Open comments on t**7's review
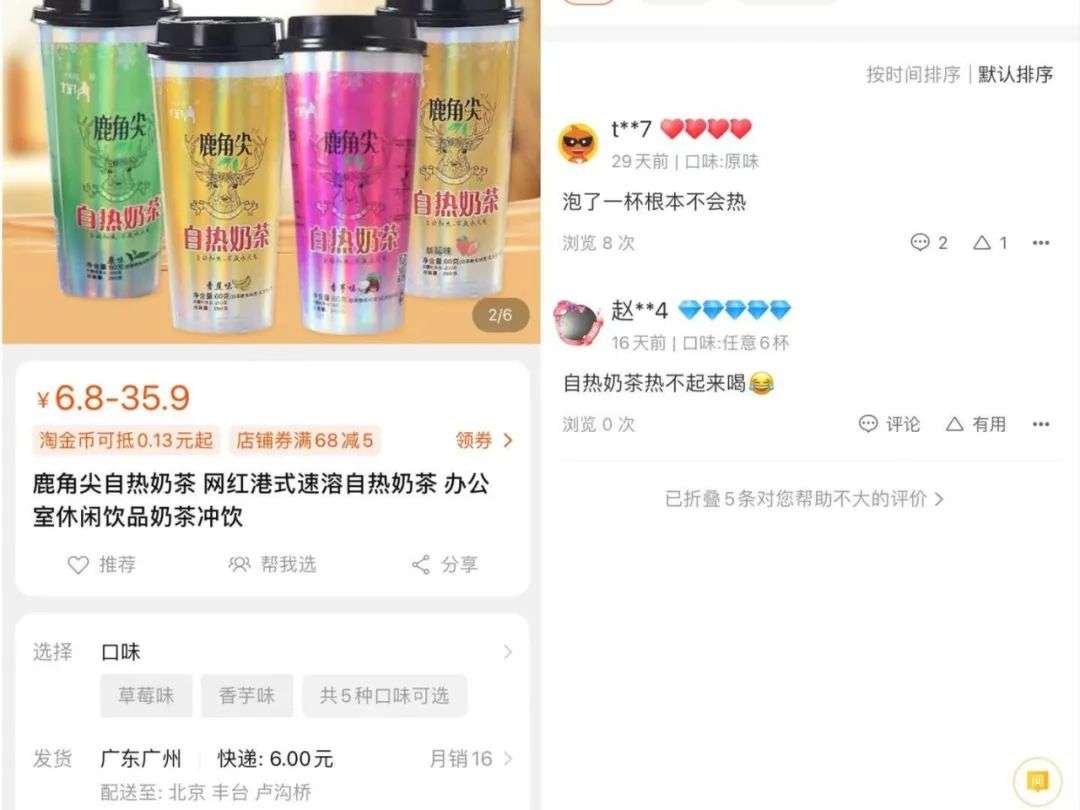 [929, 243]
